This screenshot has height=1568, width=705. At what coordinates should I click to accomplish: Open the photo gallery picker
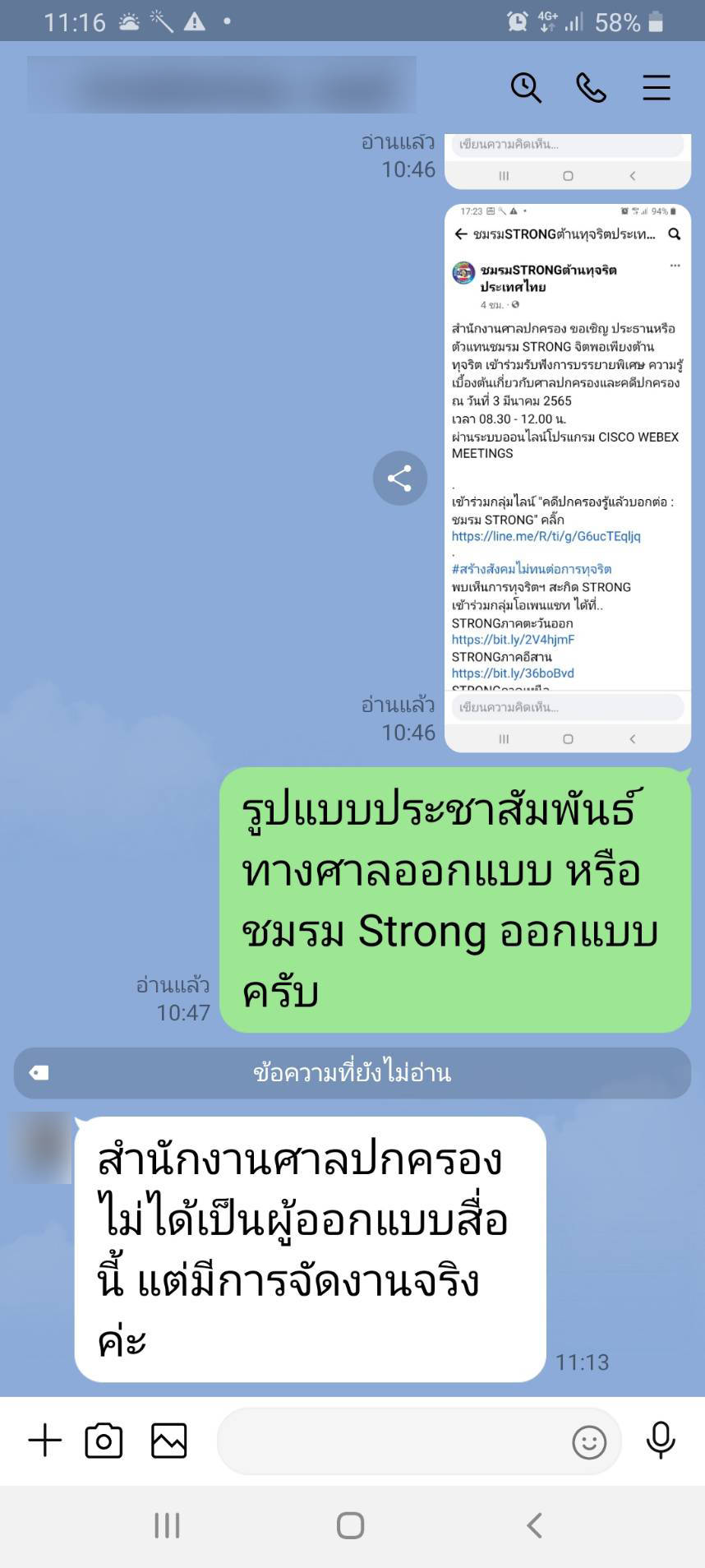tap(168, 1441)
